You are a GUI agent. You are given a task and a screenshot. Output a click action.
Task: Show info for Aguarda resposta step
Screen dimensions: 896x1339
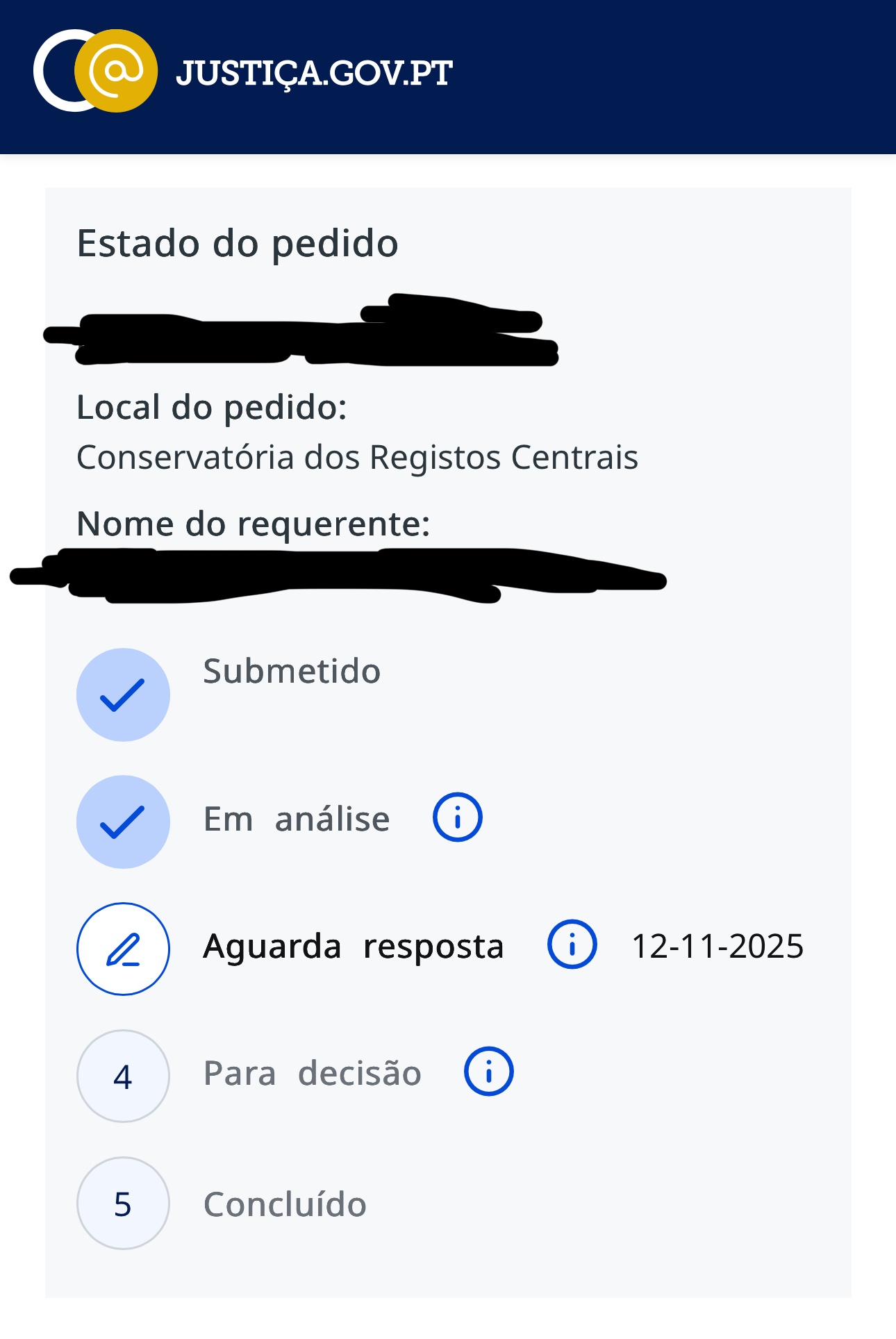572,945
